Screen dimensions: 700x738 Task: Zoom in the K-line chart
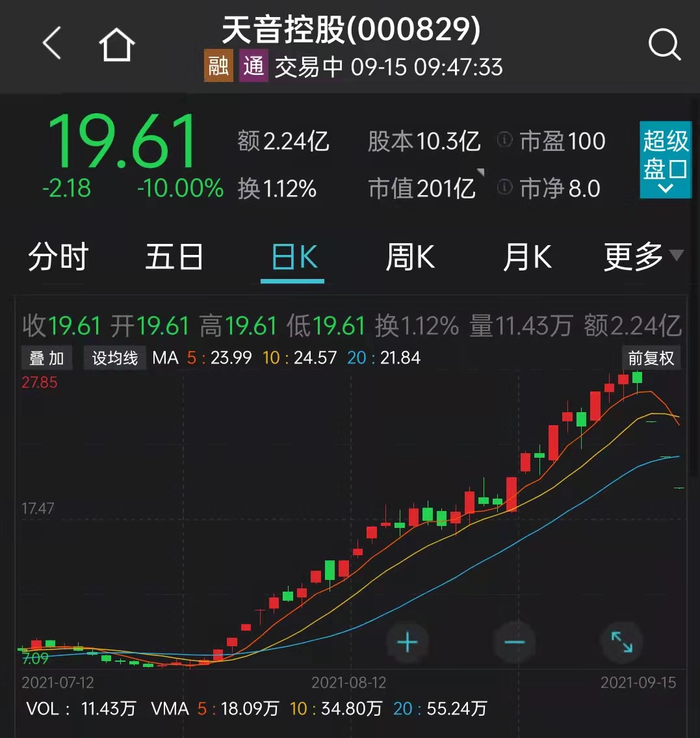click(x=407, y=642)
